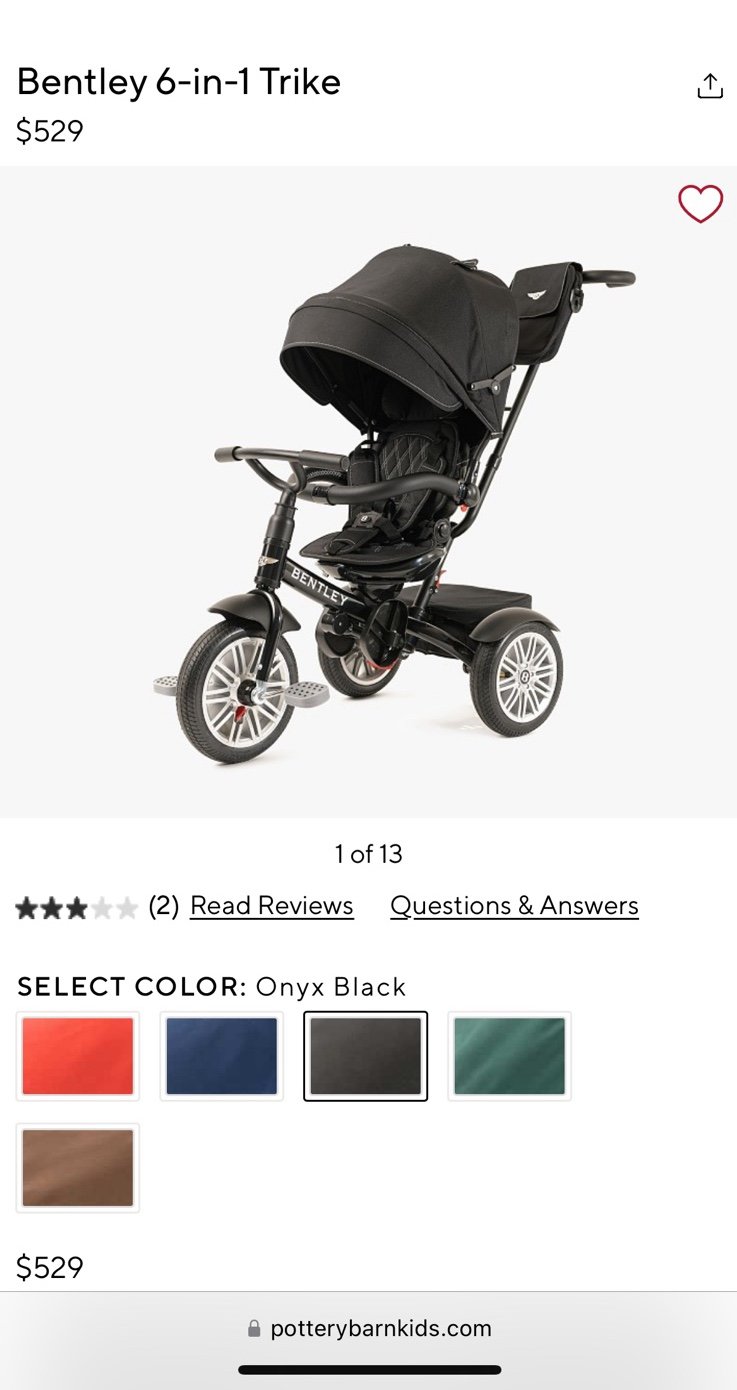The height and width of the screenshot is (1390, 737).
Task: Open the Read Reviews link
Action: point(272,906)
